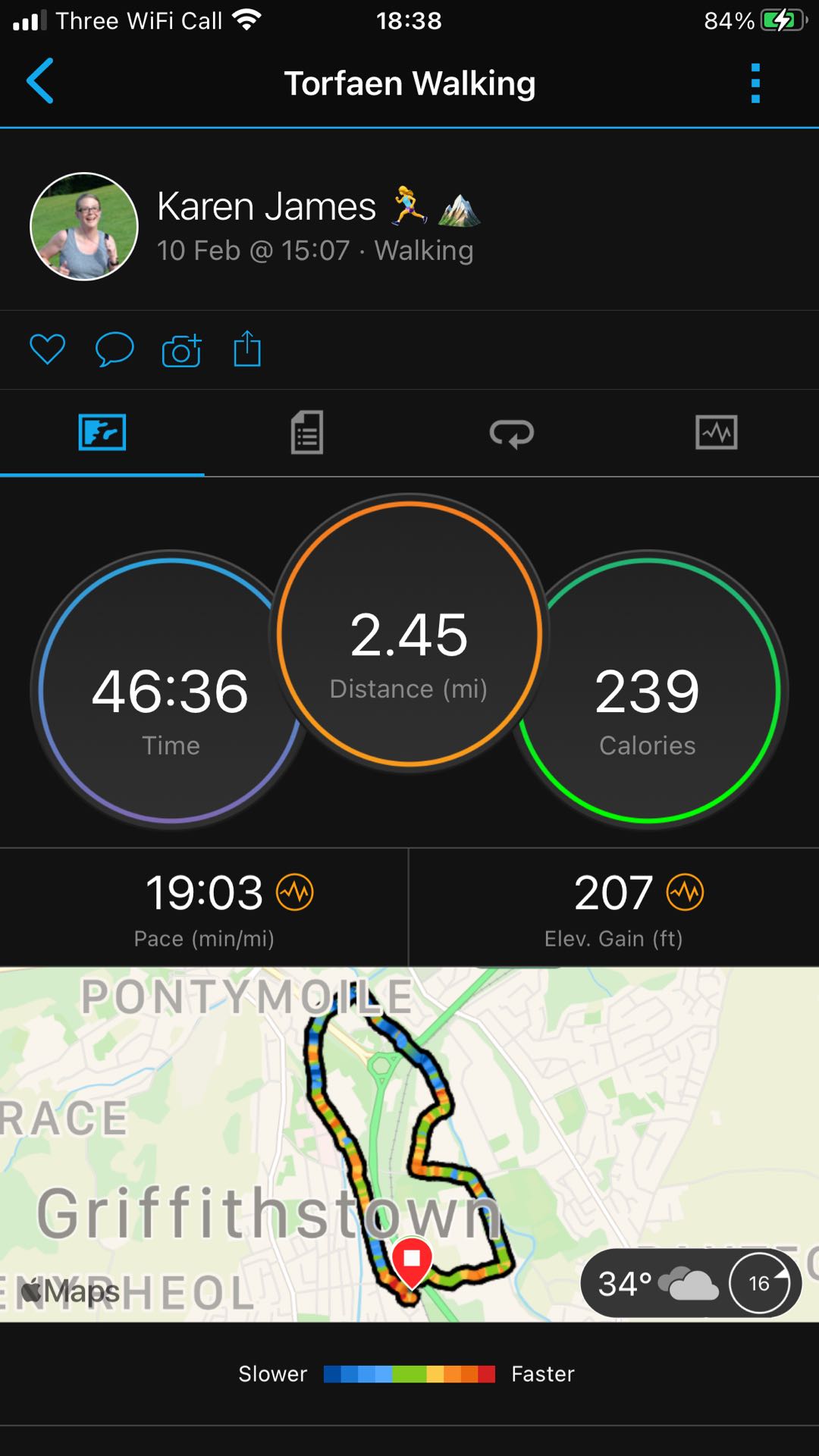Switch to the stats details tab
Viewport: 819px width, 1456px height.
(307, 433)
